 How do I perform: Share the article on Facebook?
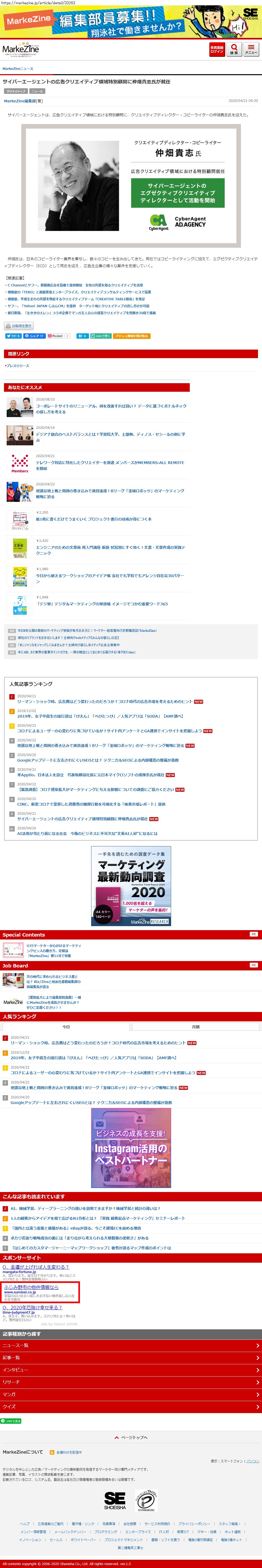click(x=35, y=336)
